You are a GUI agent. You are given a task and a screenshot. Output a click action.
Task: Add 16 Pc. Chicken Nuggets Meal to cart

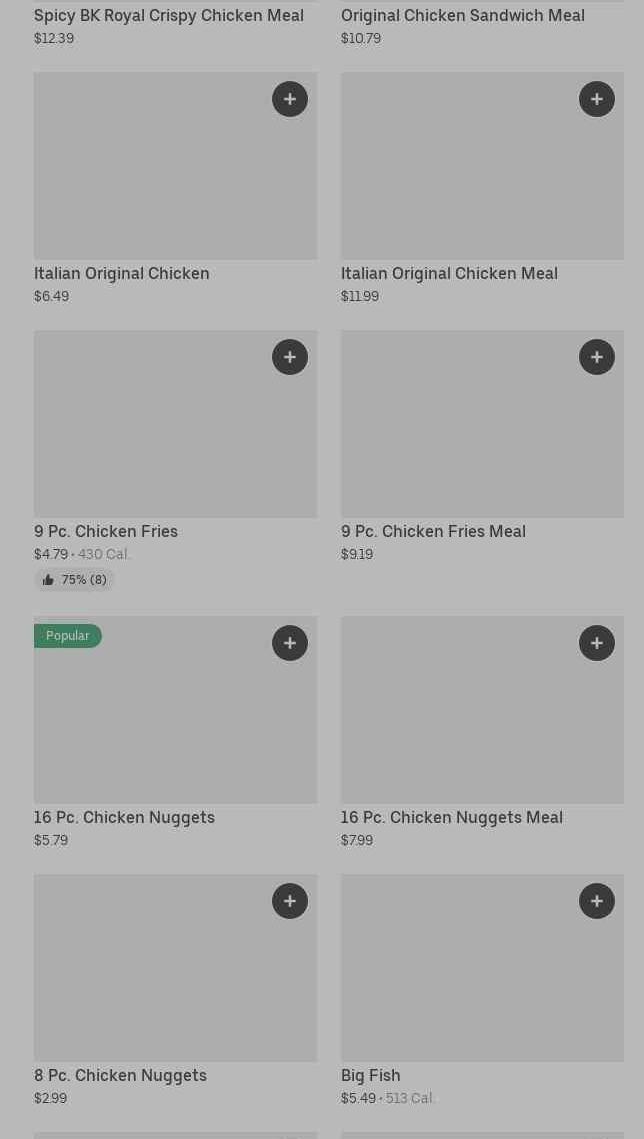click(597, 643)
